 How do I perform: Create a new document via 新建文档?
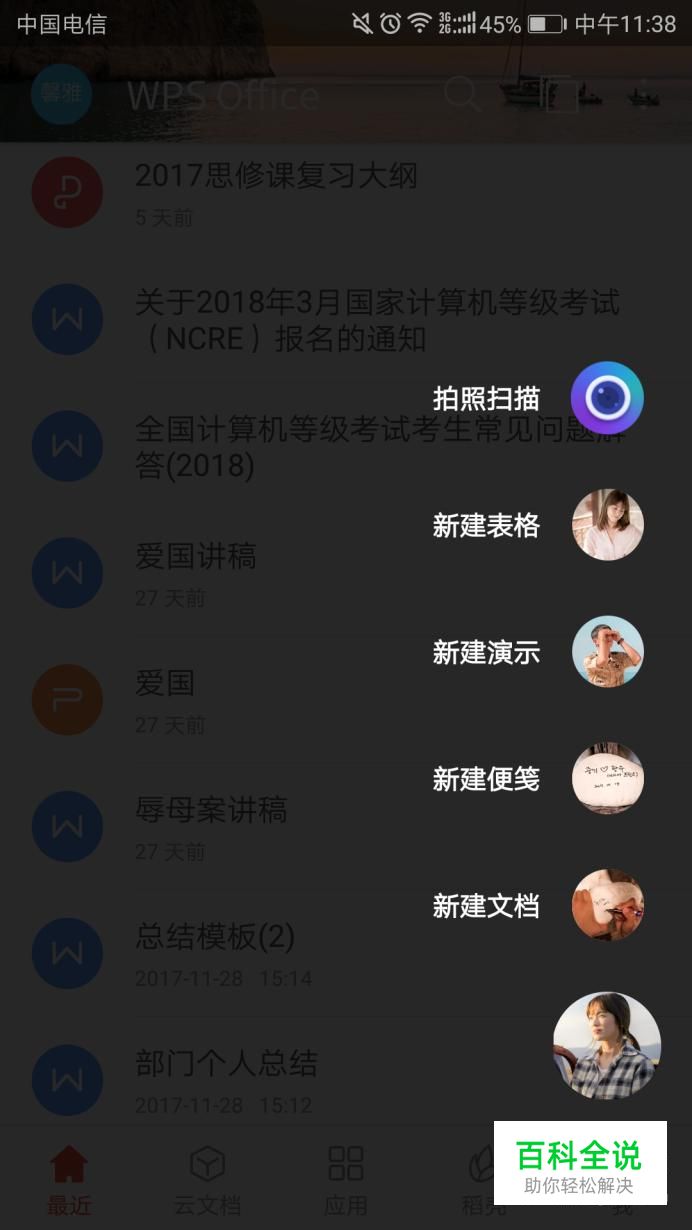[x=607, y=905]
